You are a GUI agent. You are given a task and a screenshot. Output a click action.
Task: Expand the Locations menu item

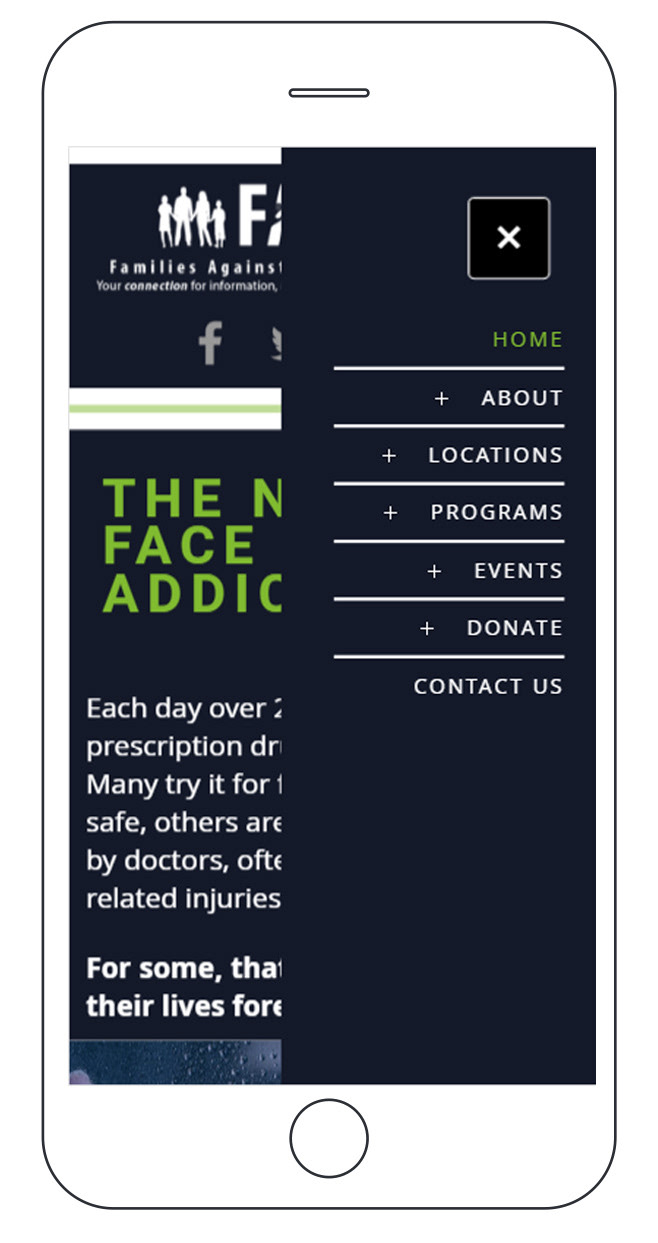point(389,456)
